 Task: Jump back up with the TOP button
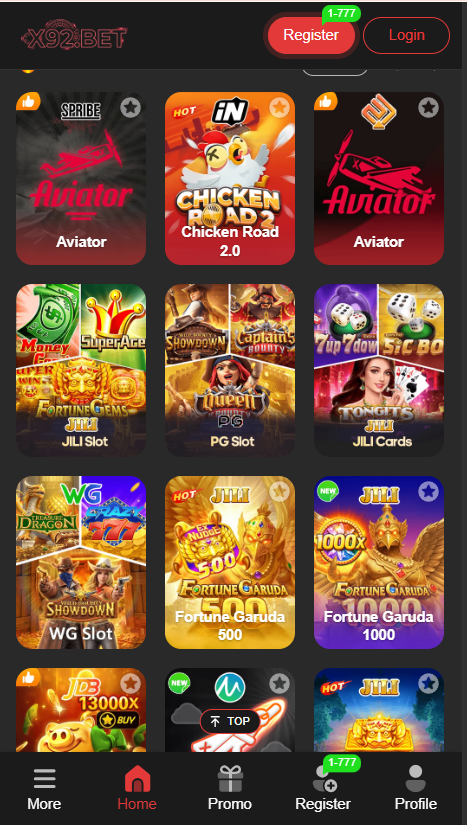[230, 721]
